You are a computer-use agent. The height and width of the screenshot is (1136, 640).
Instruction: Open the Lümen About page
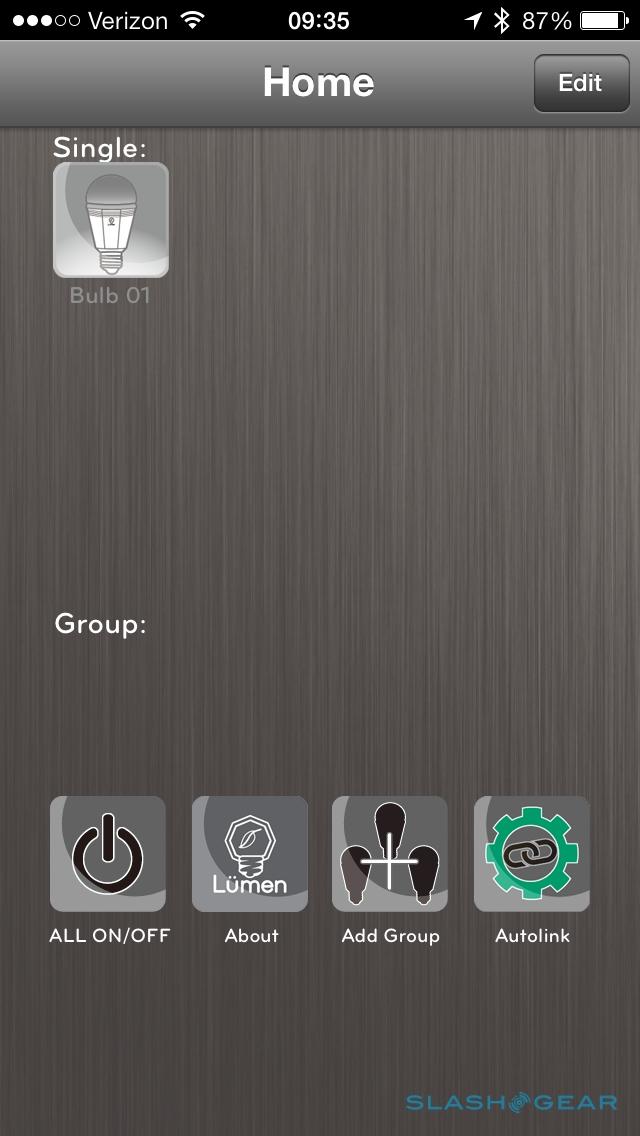point(250,853)
